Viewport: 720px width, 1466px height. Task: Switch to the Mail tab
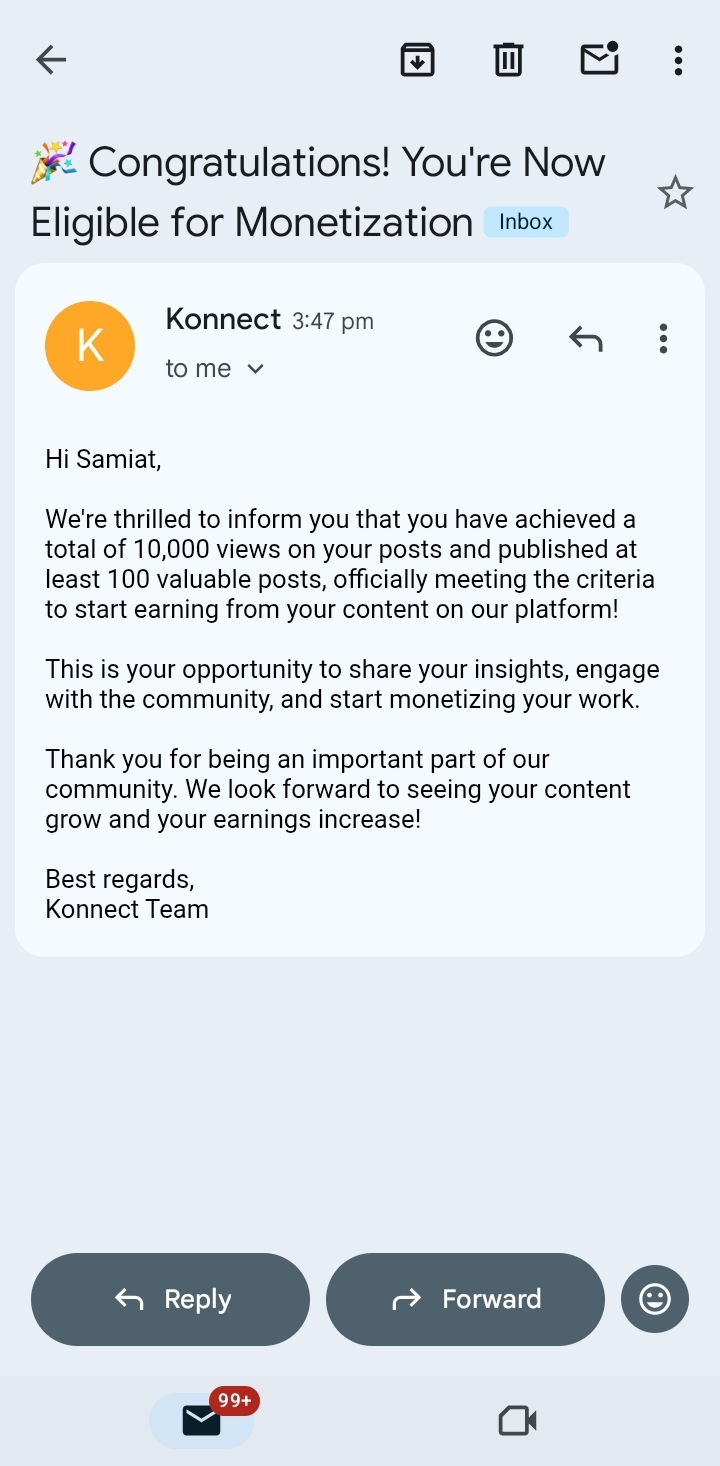pos(202,1420)
